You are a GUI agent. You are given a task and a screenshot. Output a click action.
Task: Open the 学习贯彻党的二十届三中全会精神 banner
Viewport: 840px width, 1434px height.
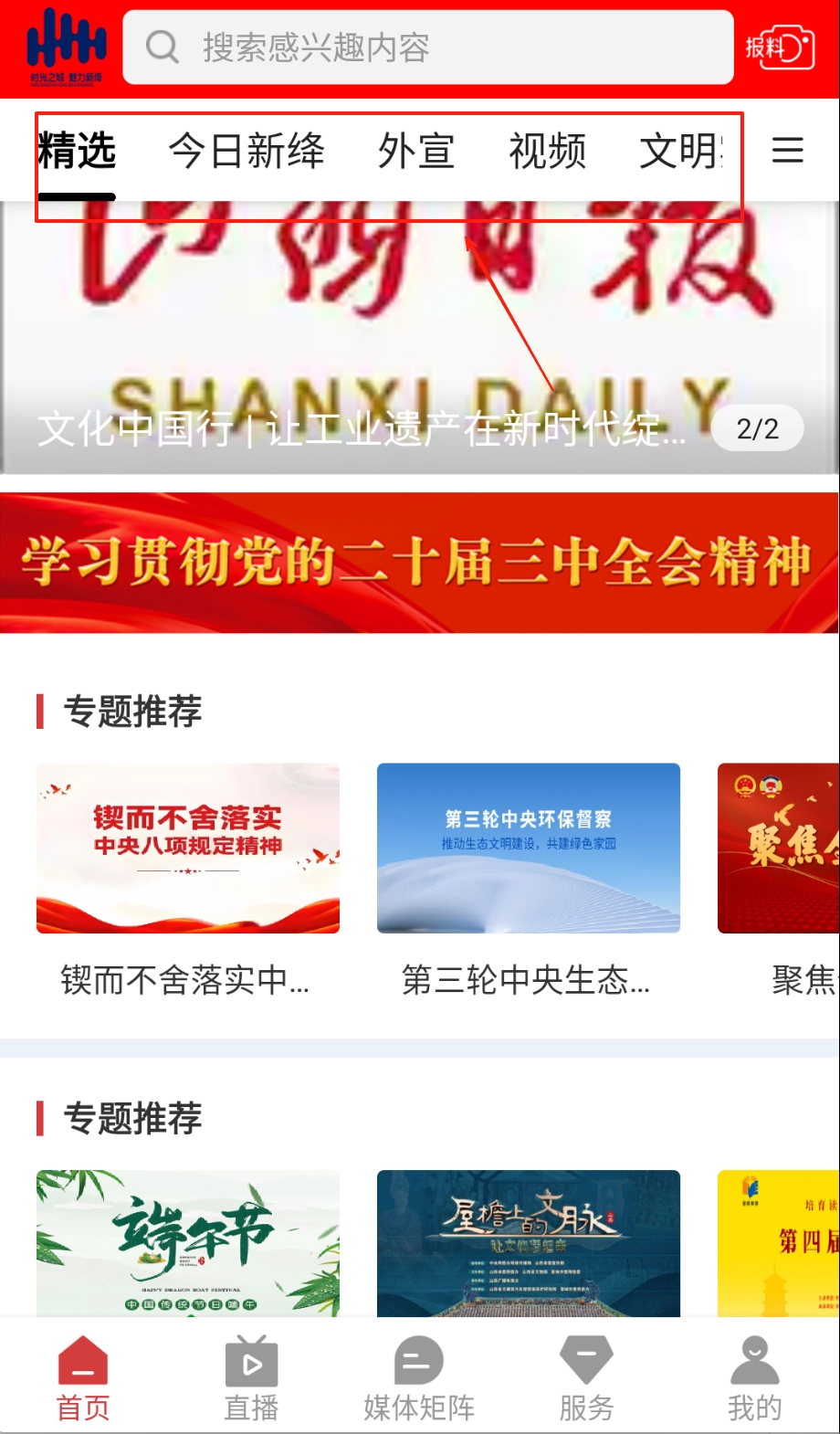point(420,562)
